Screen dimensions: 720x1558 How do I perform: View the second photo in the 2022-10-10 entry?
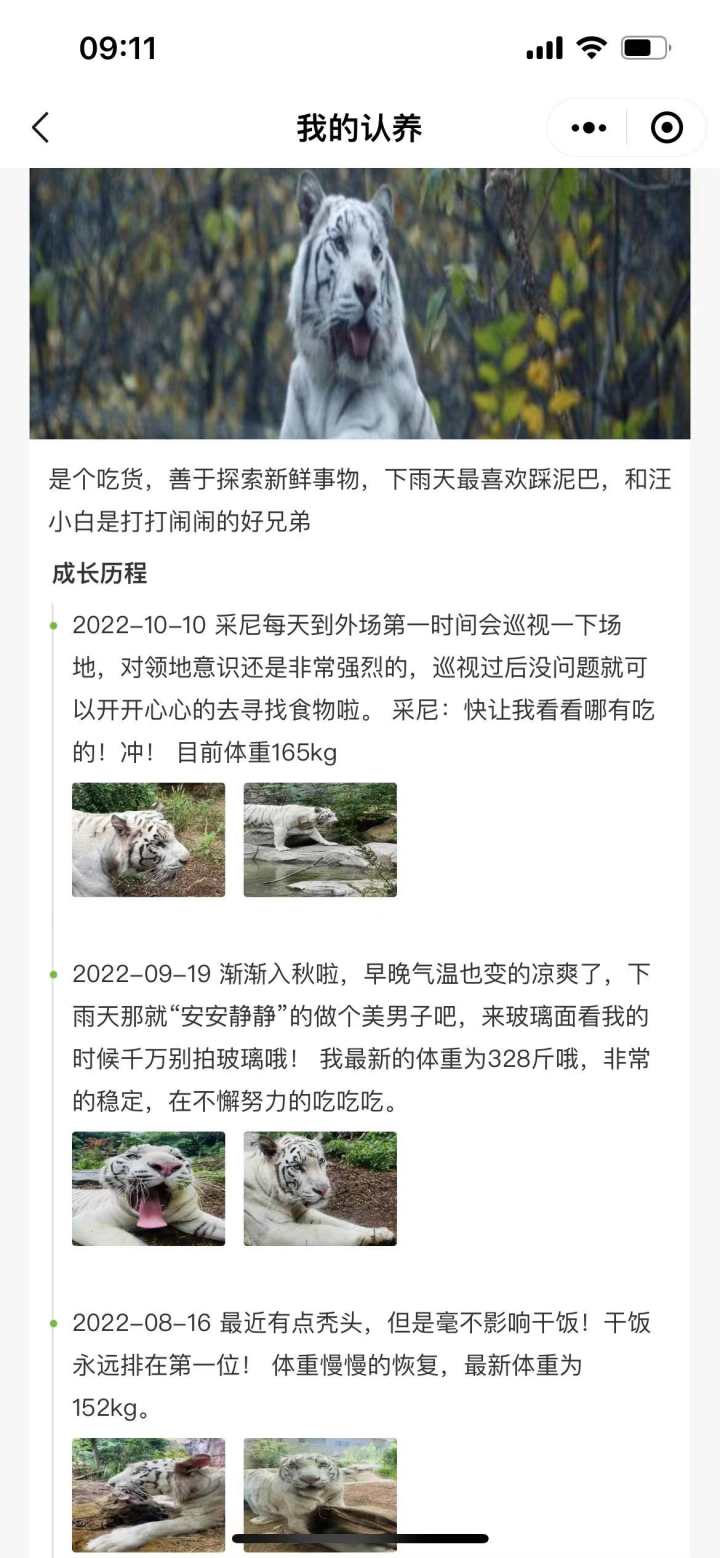point(320,839)
